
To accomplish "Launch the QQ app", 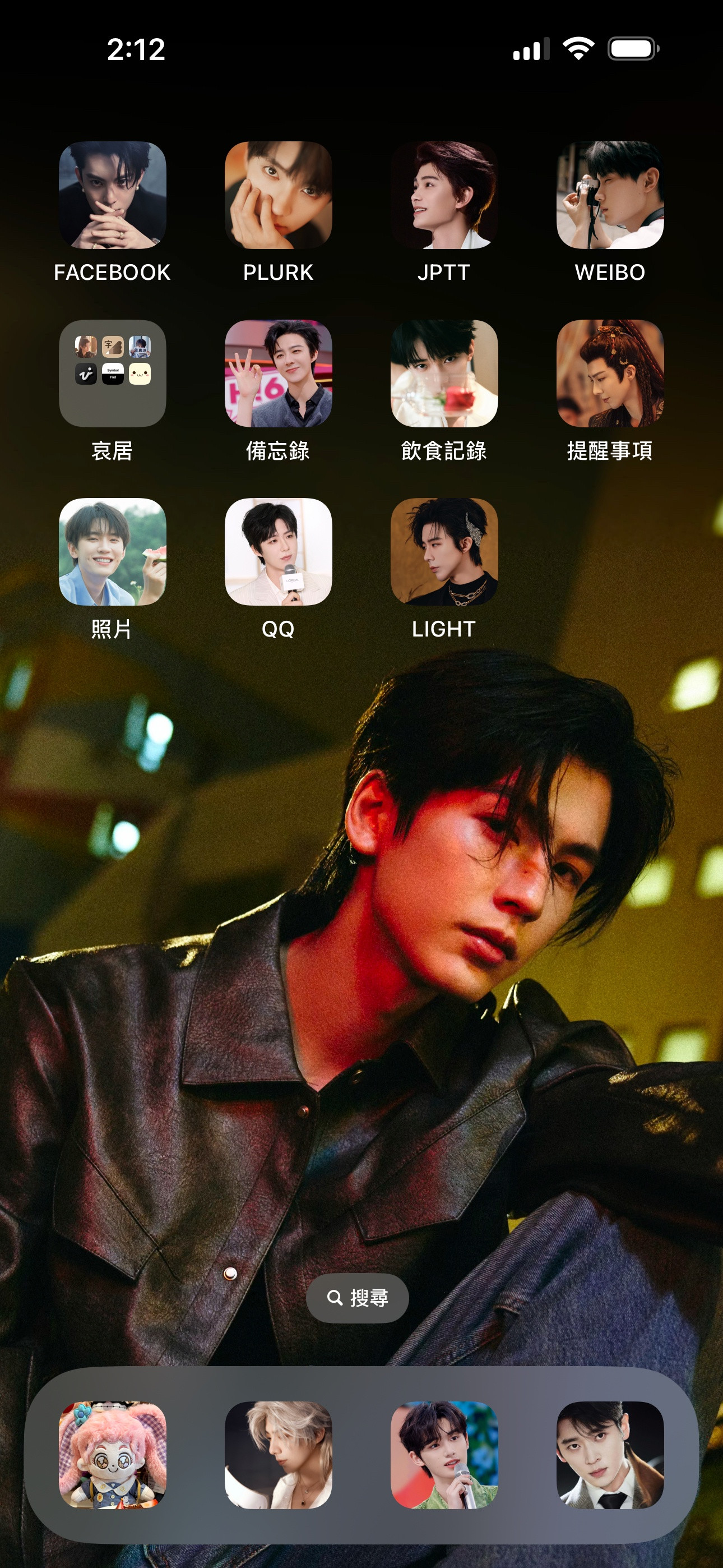I will (x=278, y=551).
